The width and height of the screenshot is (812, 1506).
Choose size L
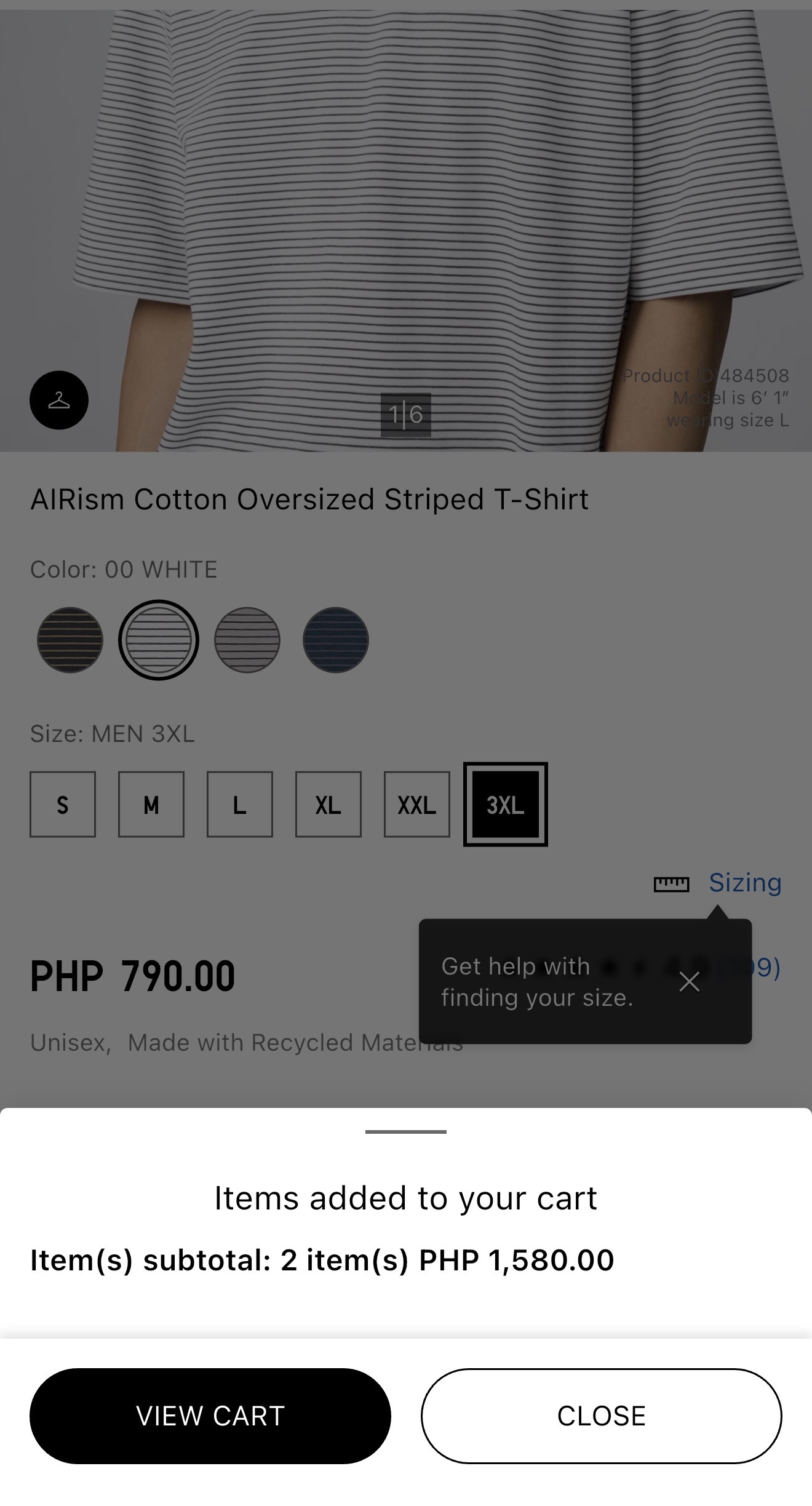(240, 804)
